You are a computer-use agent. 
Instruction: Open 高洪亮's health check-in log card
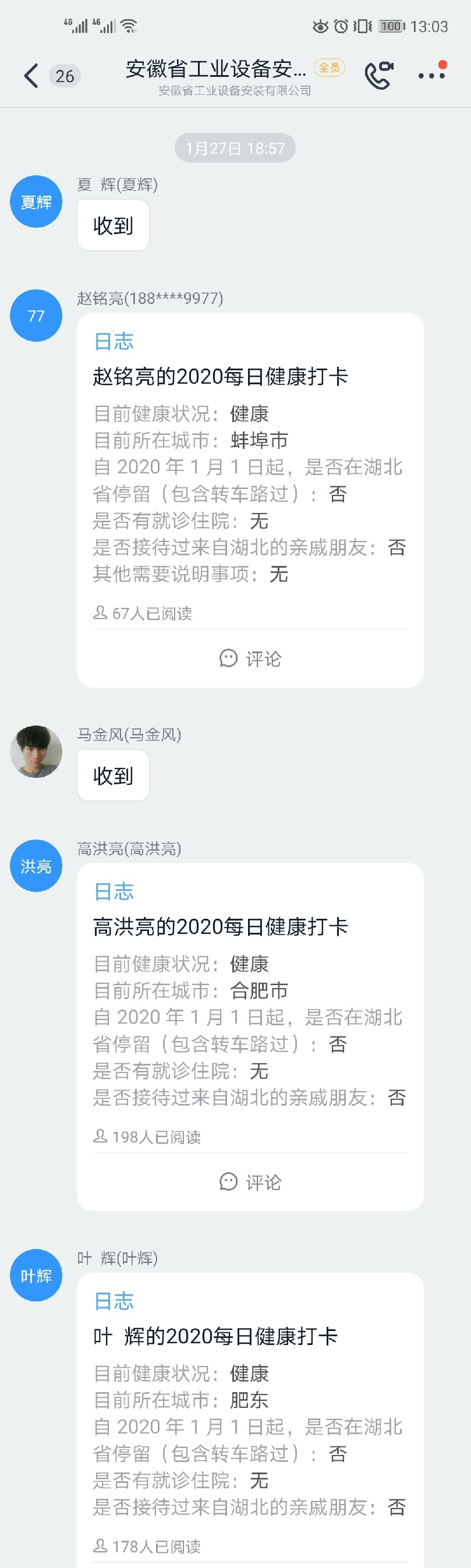pos(250,1010)
